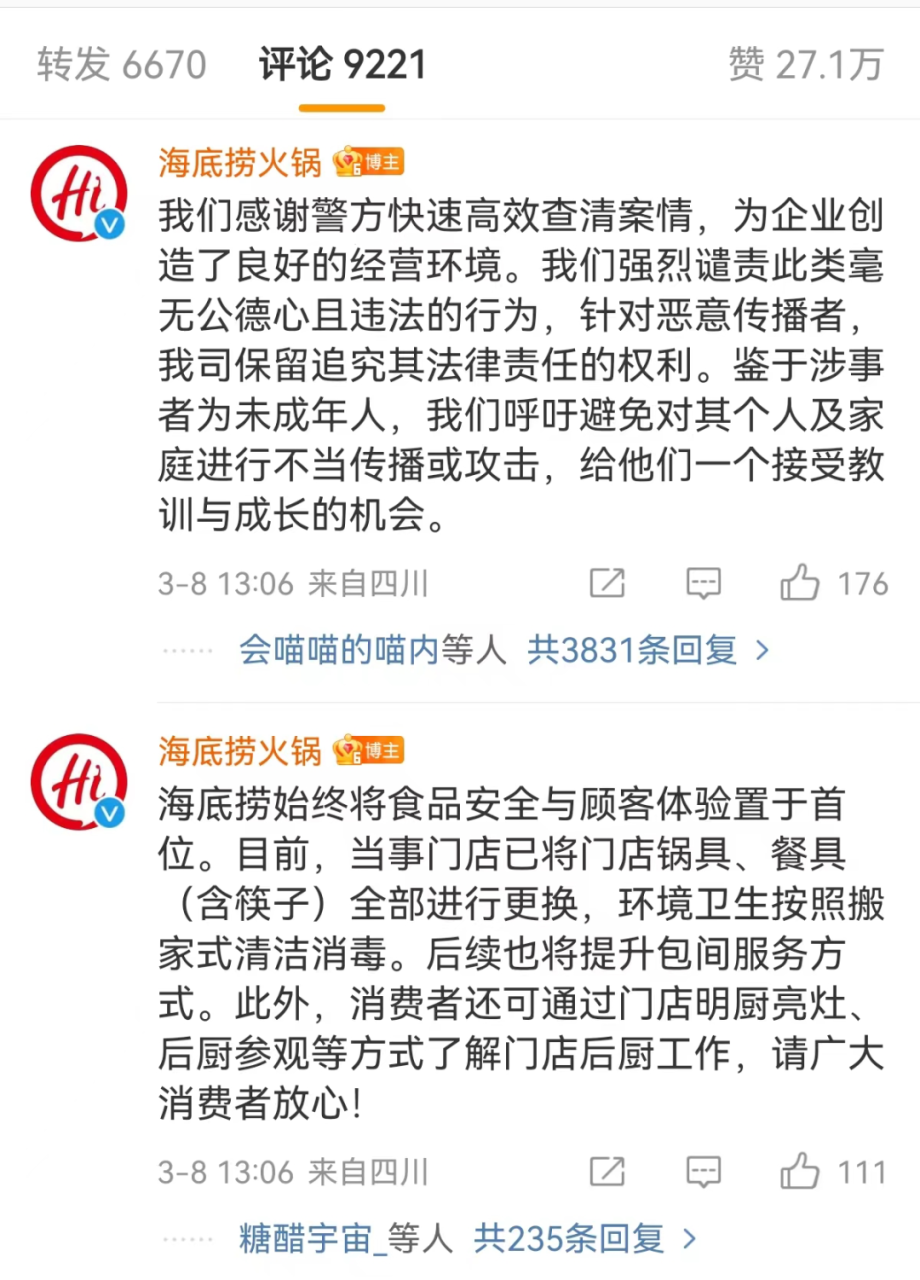Select the 评论 9221 tab

click(x=342, y=65)
